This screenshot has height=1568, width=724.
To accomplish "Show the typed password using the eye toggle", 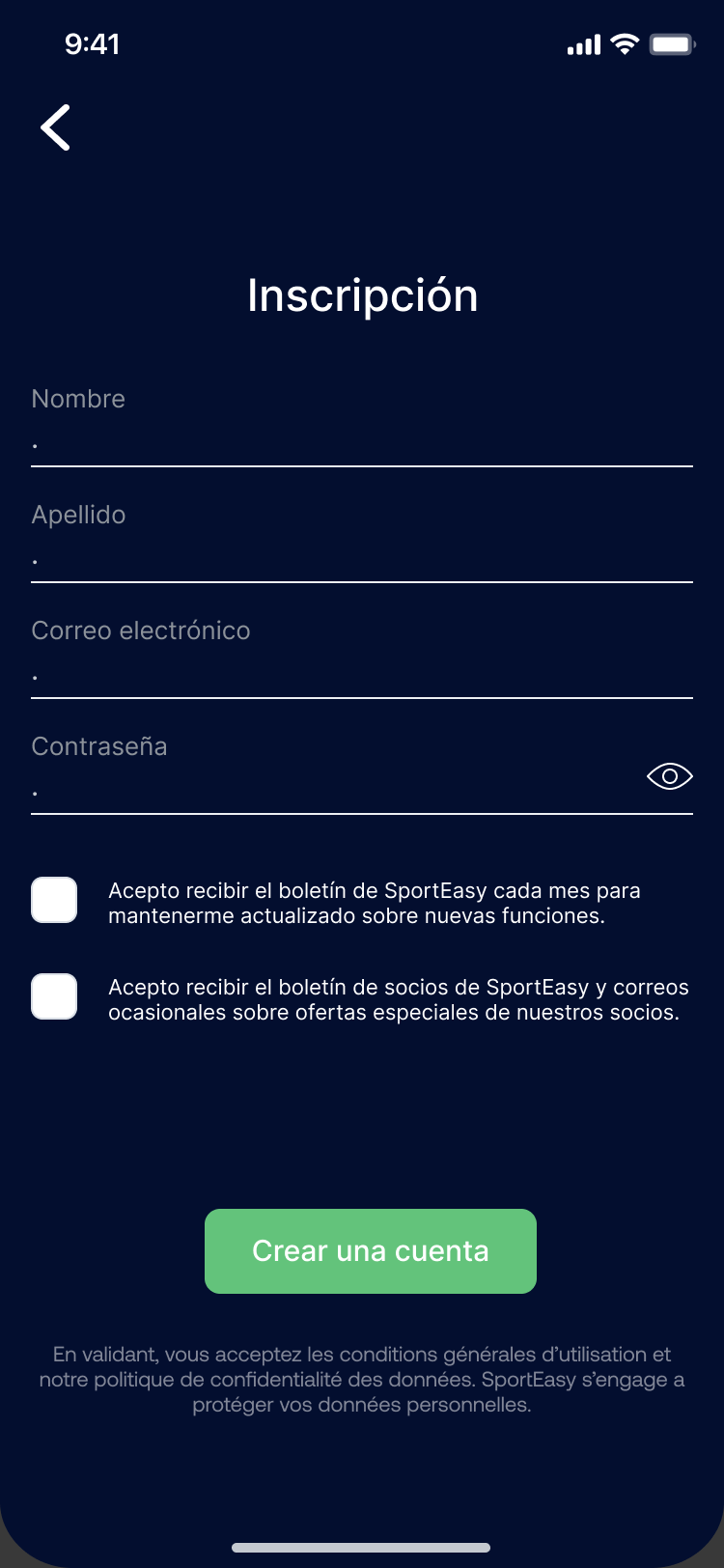I will click(x=669, y=775).
